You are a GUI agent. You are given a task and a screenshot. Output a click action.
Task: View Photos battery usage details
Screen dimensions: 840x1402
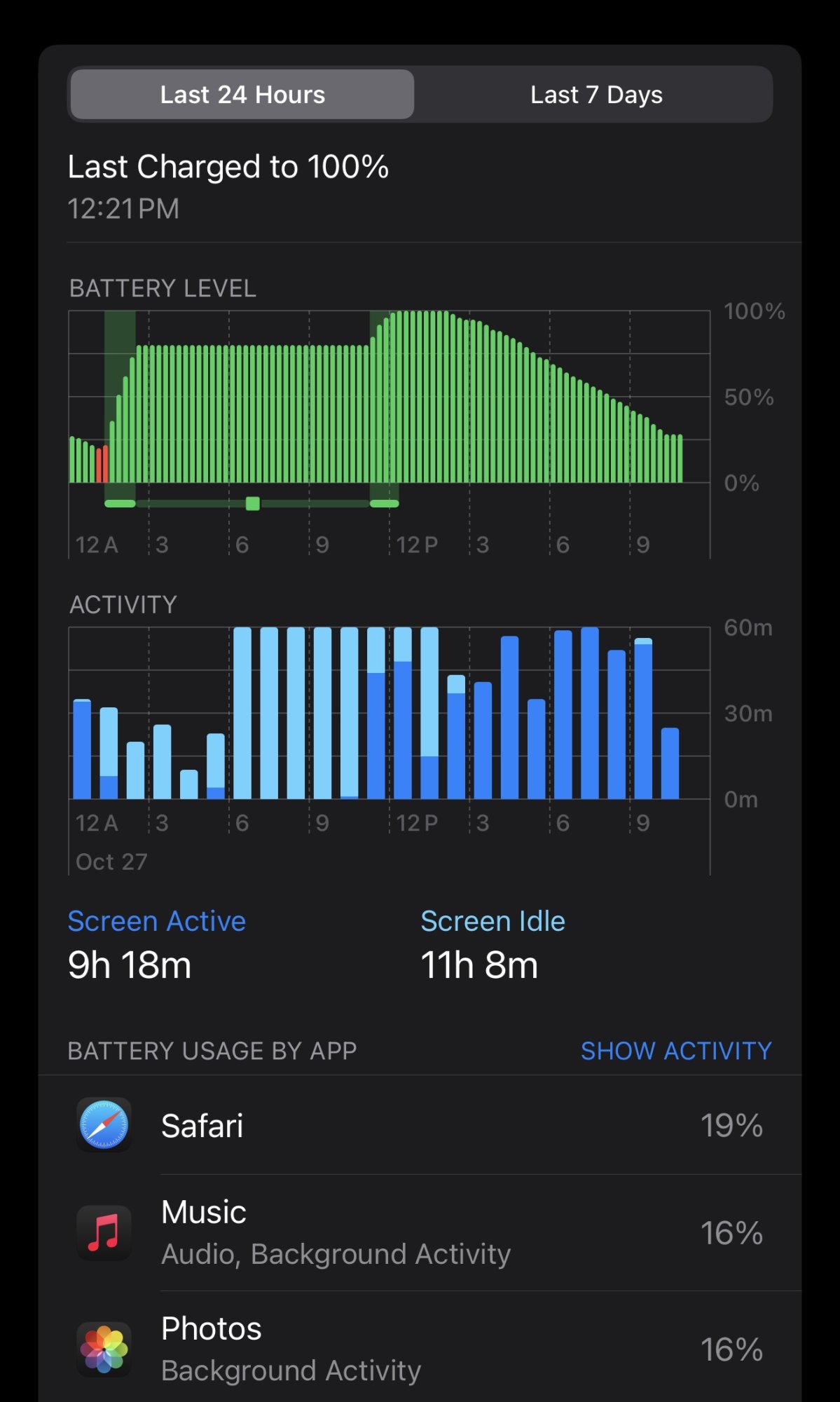[x=420, y=1349]
